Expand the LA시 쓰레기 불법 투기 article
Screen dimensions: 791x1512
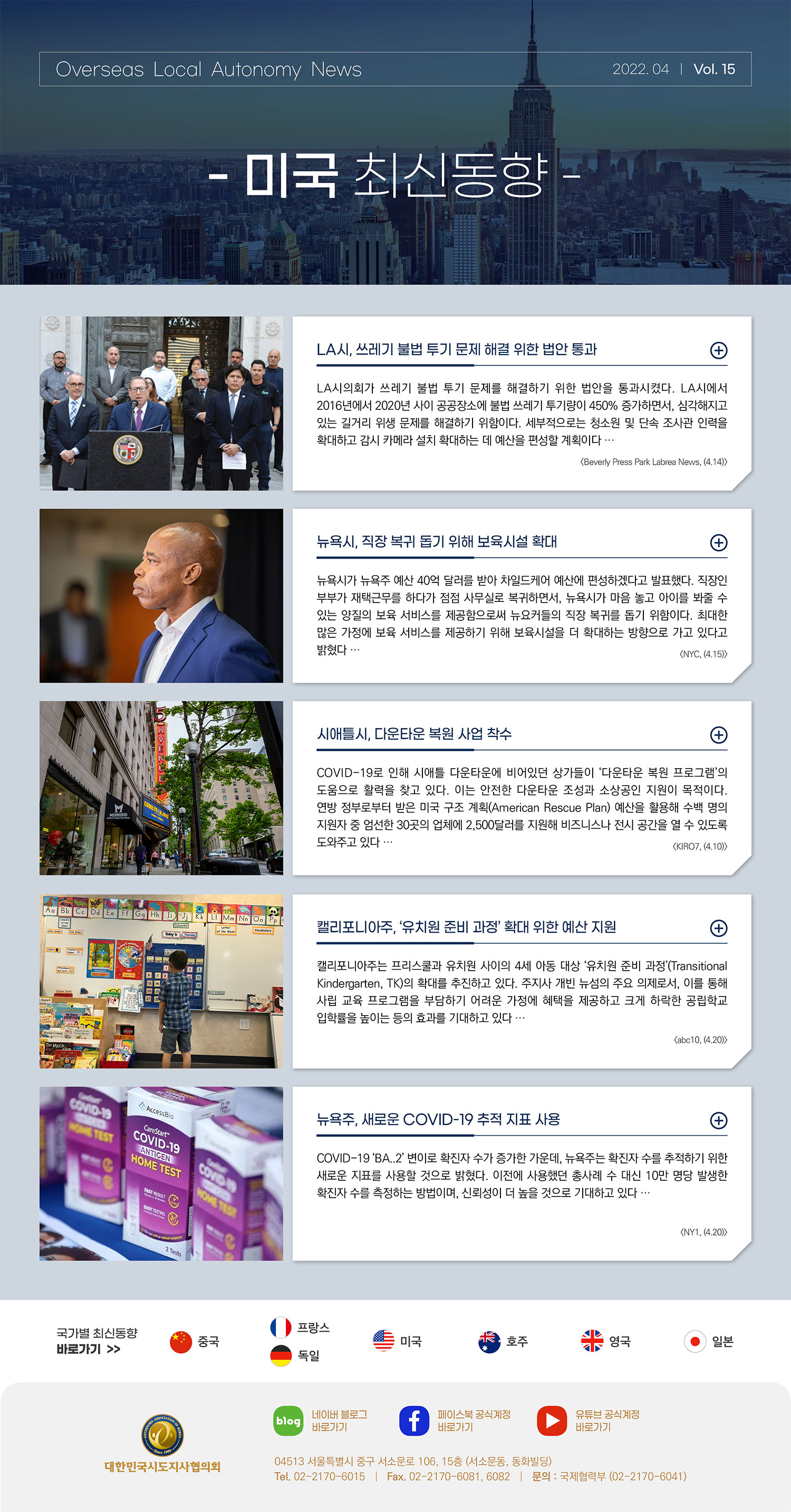(x=718, y=350)
